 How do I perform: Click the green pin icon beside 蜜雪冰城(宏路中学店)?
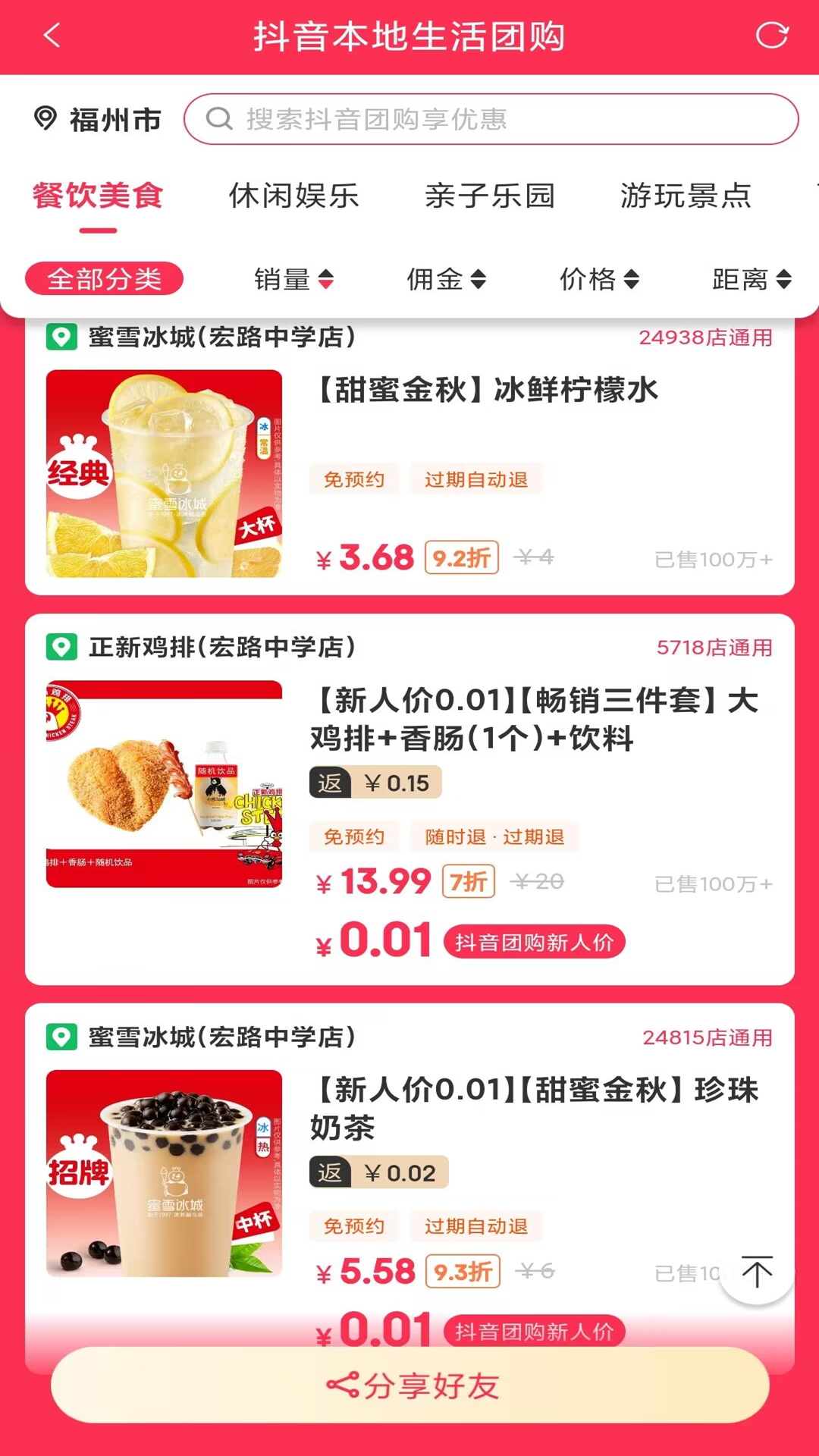61,338
